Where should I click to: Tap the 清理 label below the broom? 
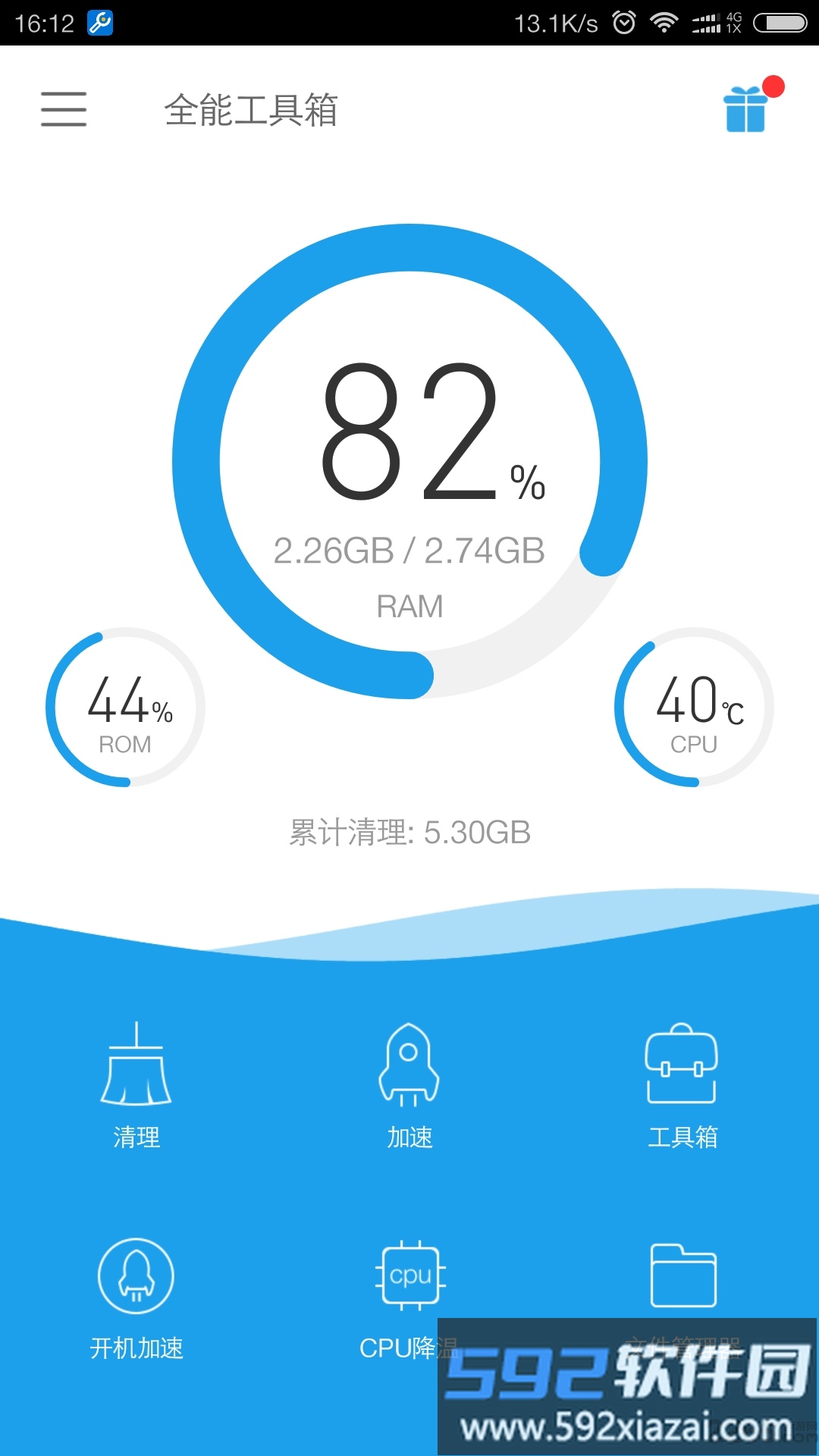[x=136, y=1137]
